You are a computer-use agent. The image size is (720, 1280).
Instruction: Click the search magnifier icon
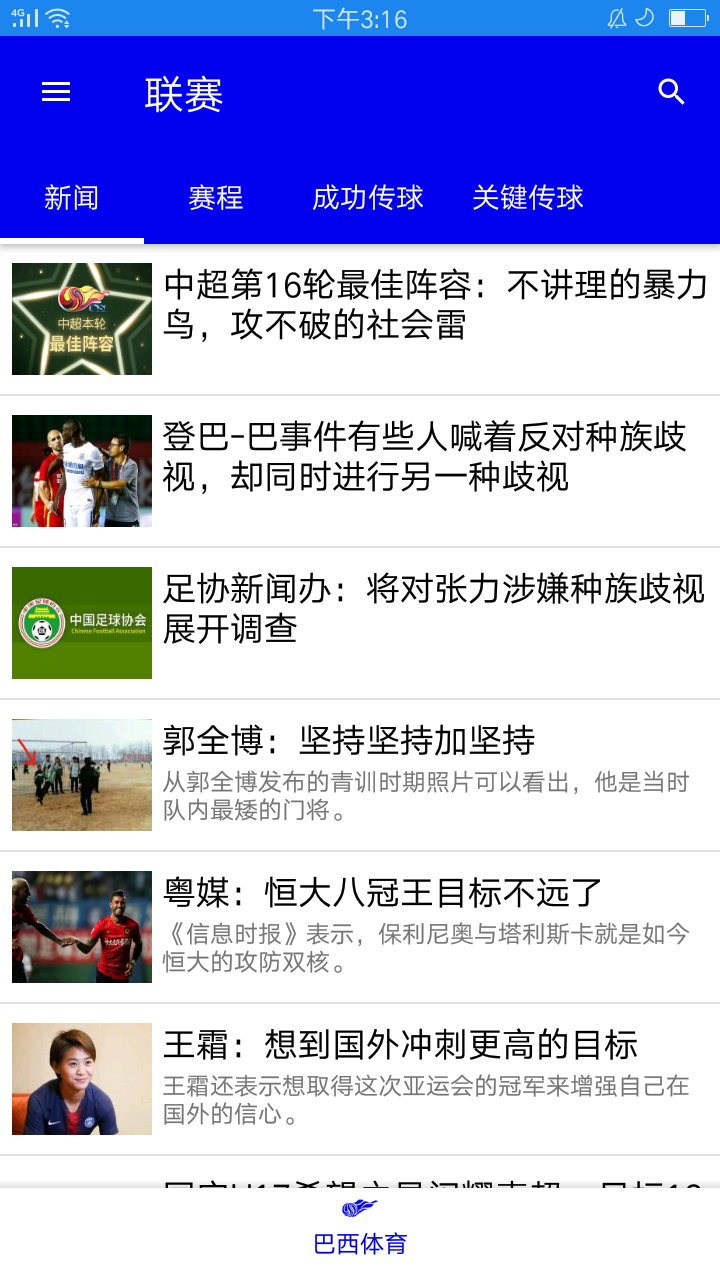point(671,91)
